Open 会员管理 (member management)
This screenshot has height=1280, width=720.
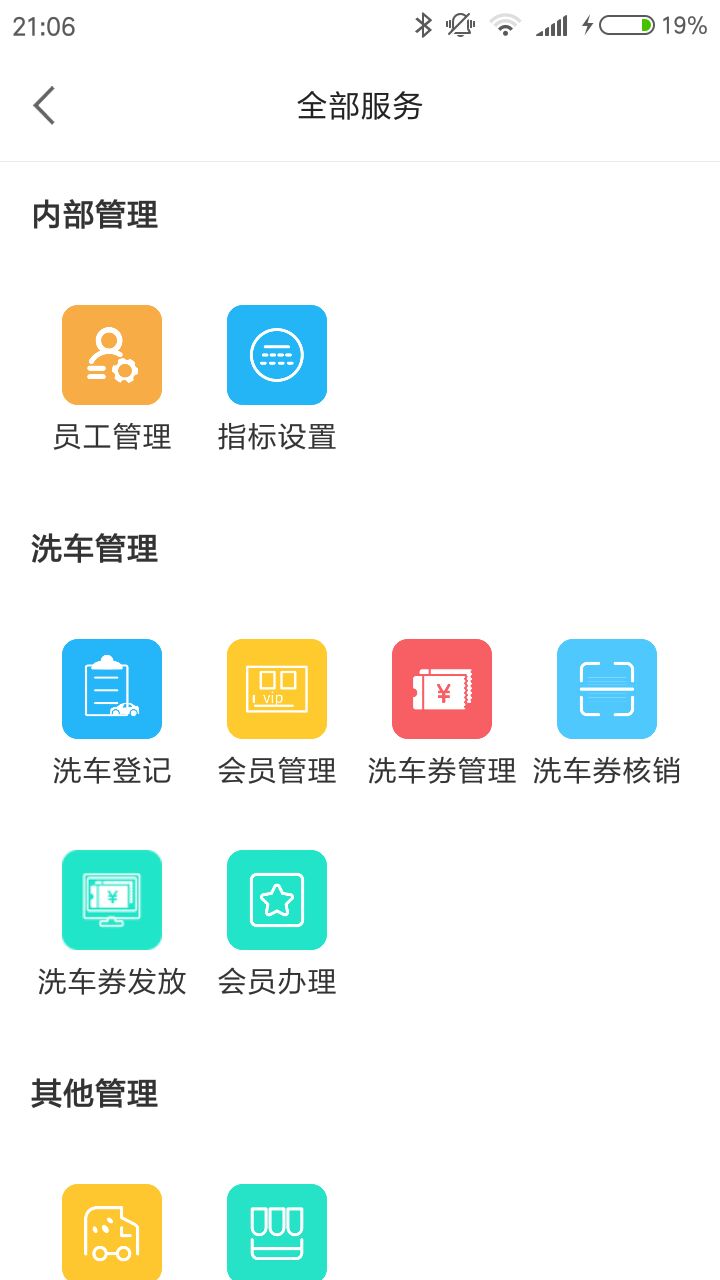(277, 689)
